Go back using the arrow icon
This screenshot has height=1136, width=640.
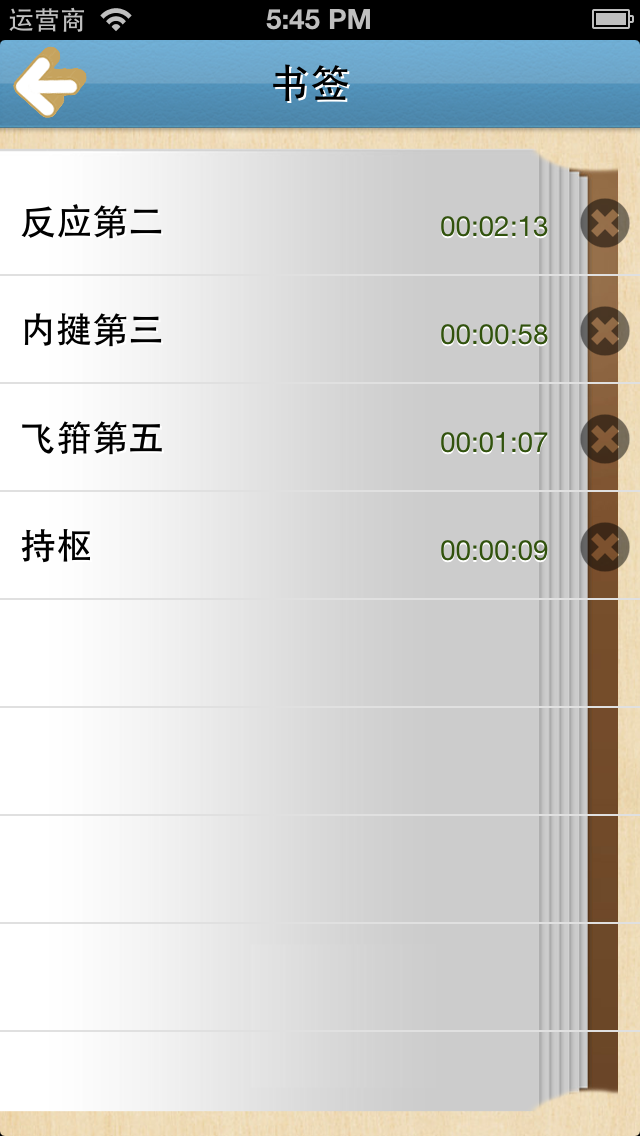[49, 85]
